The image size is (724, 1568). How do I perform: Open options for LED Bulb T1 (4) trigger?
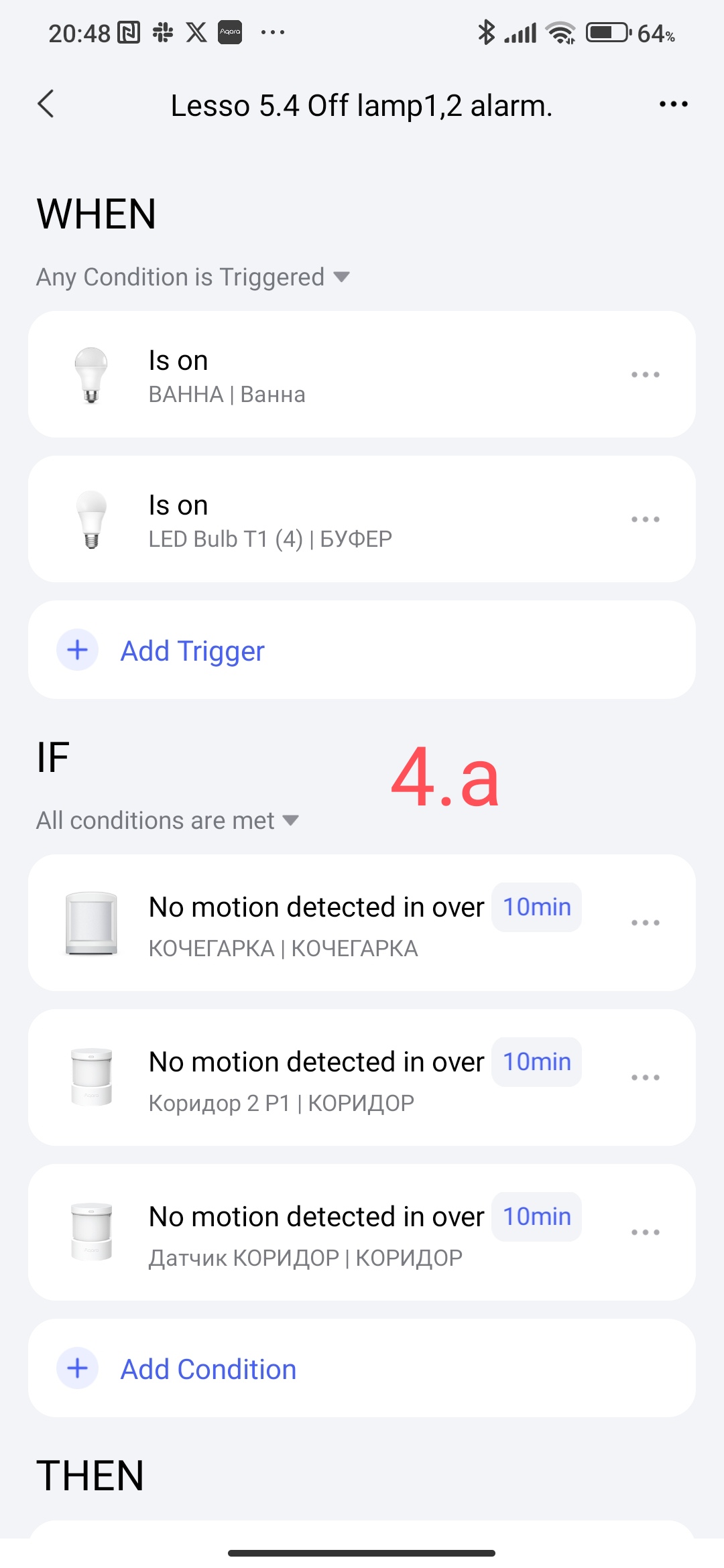[645, 520]
